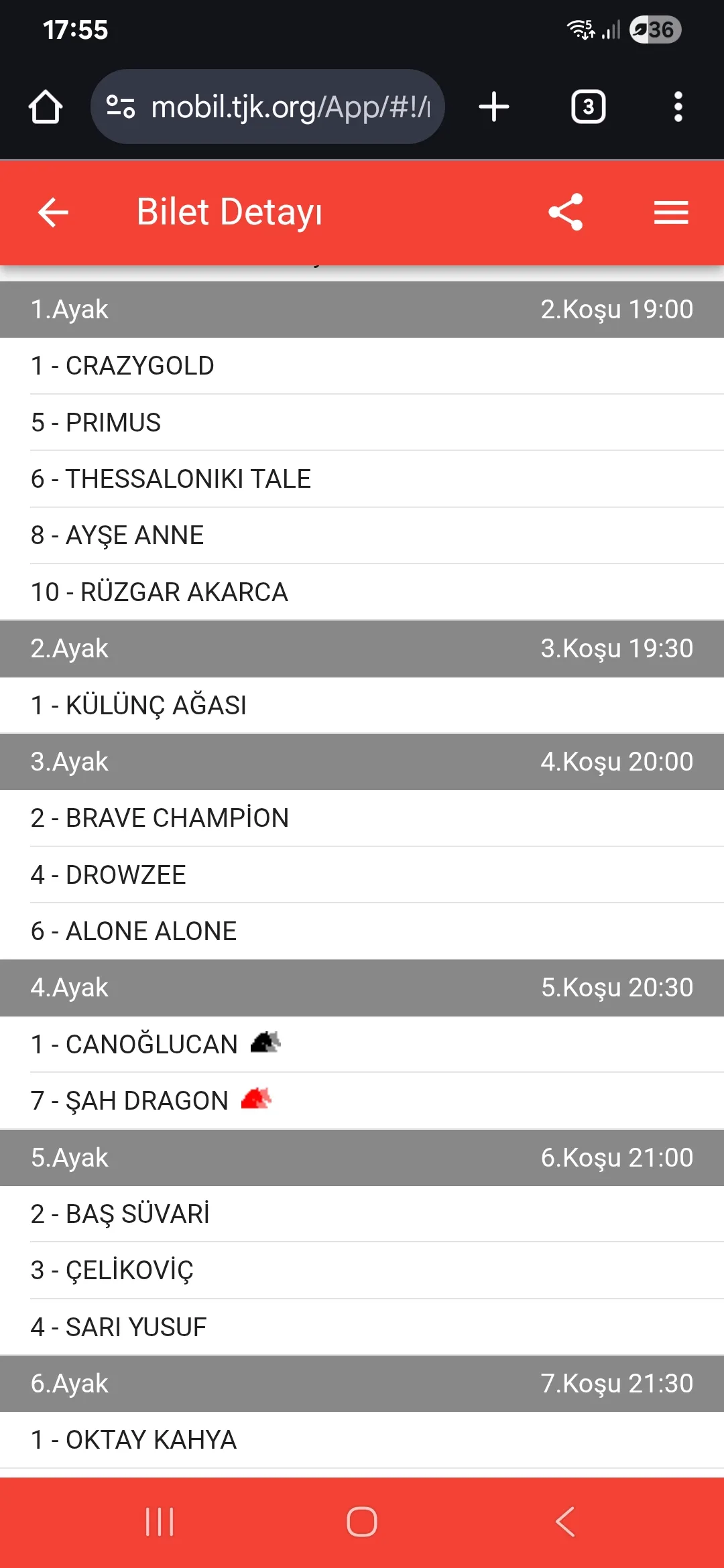
Task: Tap the system back button
Action: tap(565, 1522)
